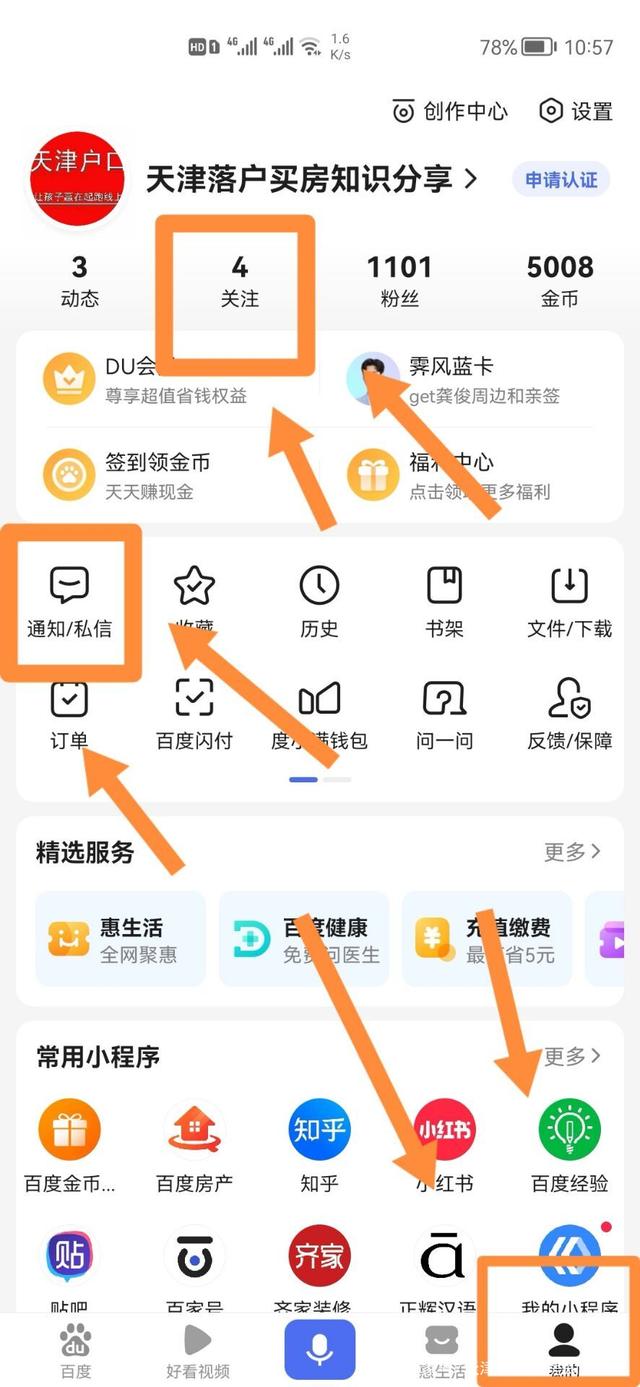Open 反馈/保障 feedback
Viewport: 640px width, 1387px height.
click(x=569, y=713)
